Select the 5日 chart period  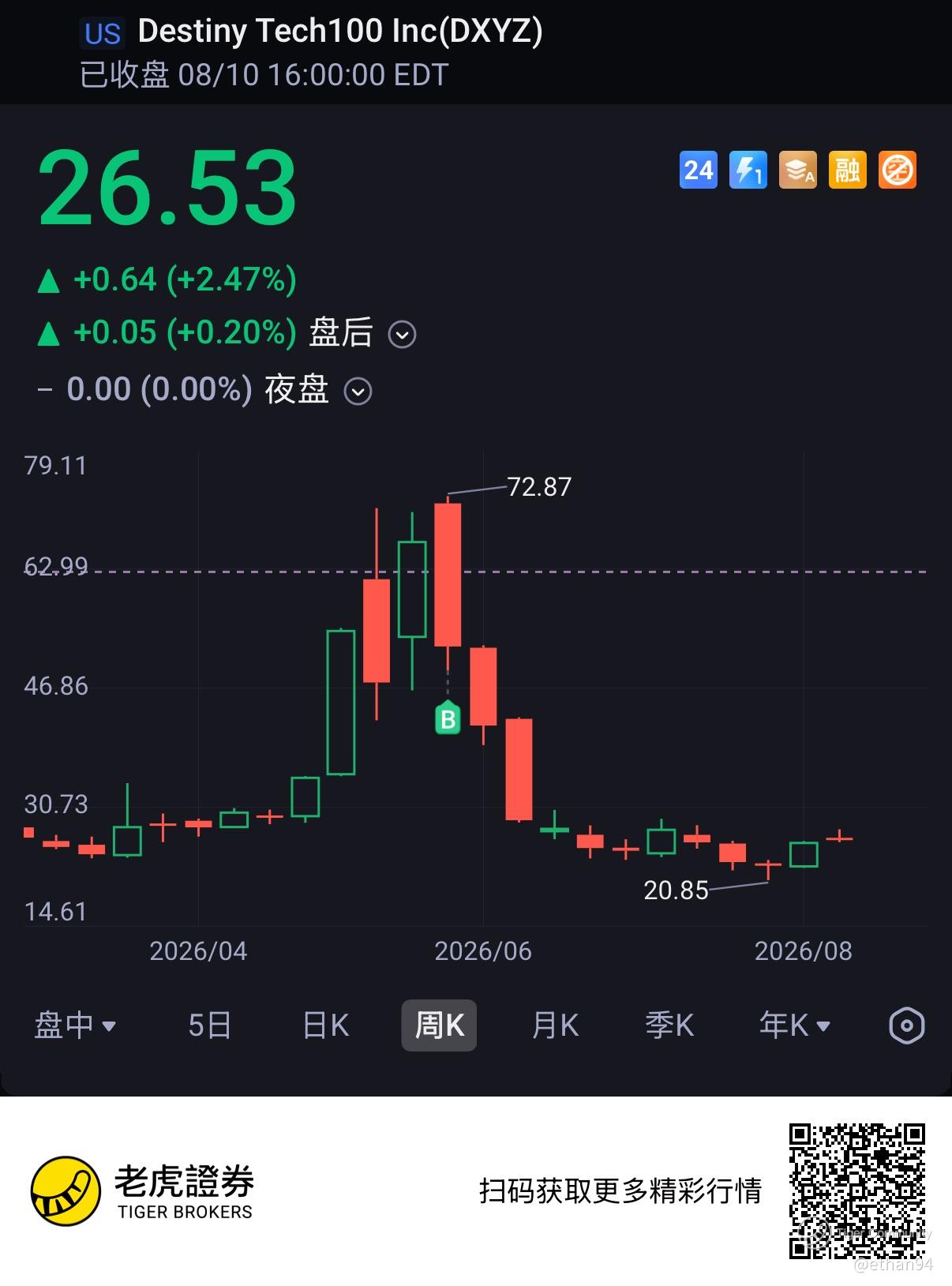(209, 1025)
